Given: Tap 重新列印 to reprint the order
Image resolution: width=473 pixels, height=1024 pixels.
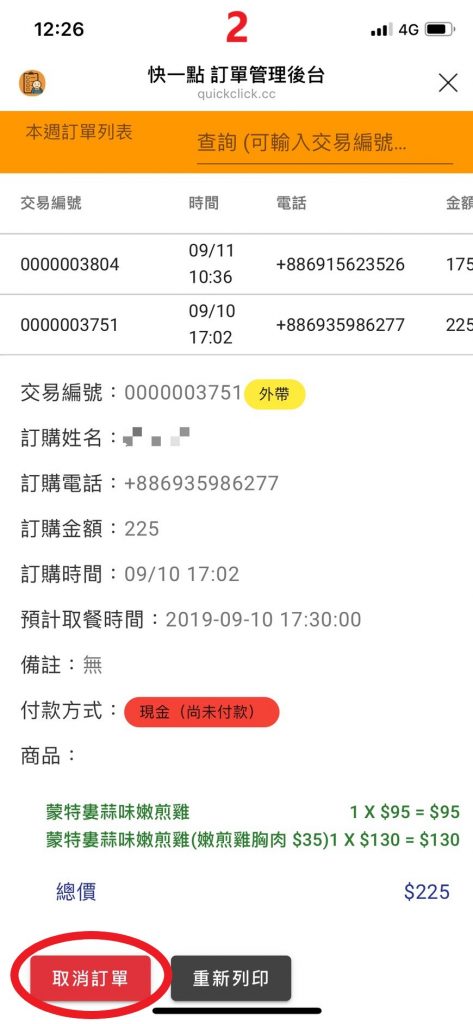Looking at the screenshot, I should coord(231,978).
